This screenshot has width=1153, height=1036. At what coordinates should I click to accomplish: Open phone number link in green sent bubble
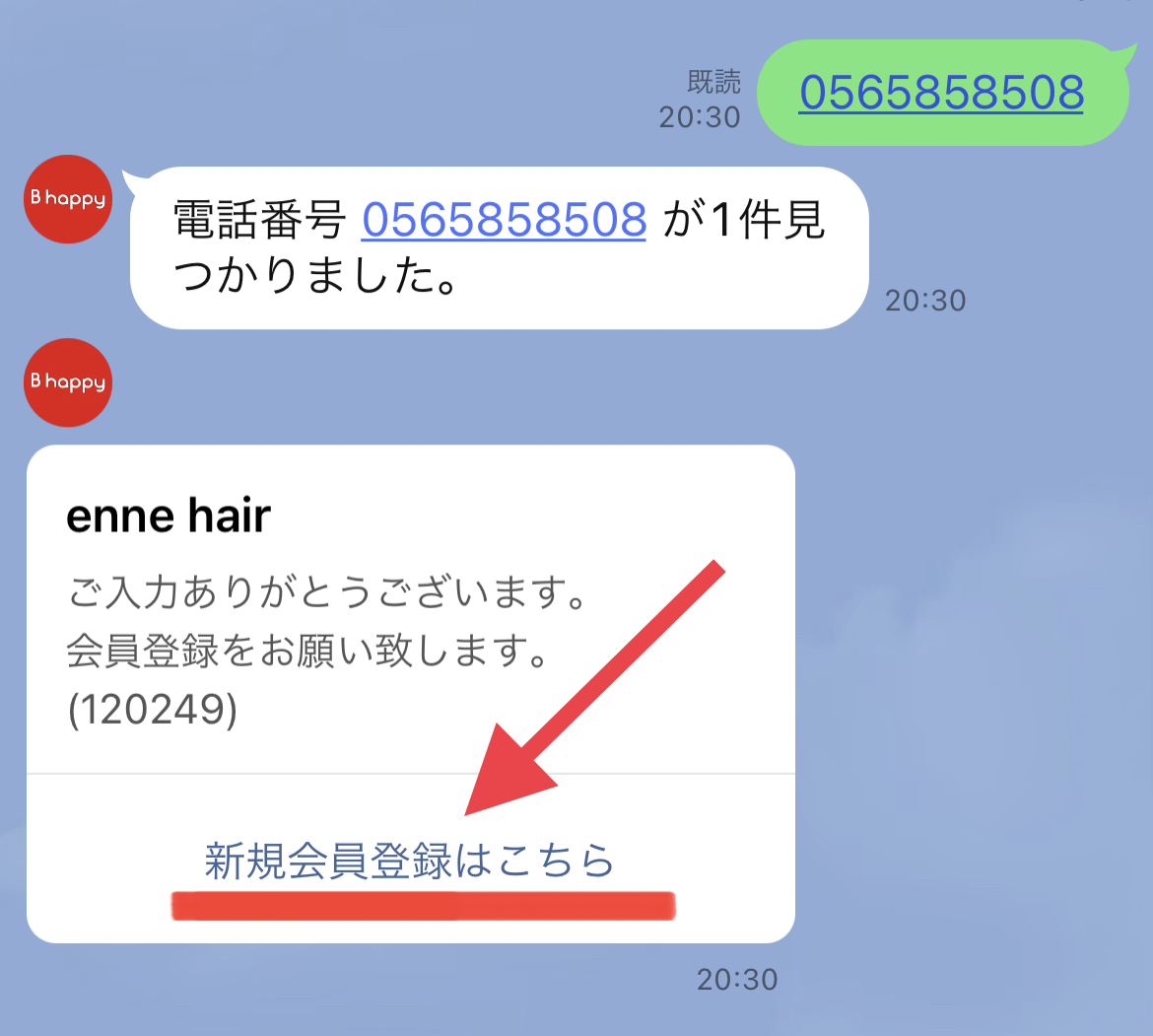[941, 92]
